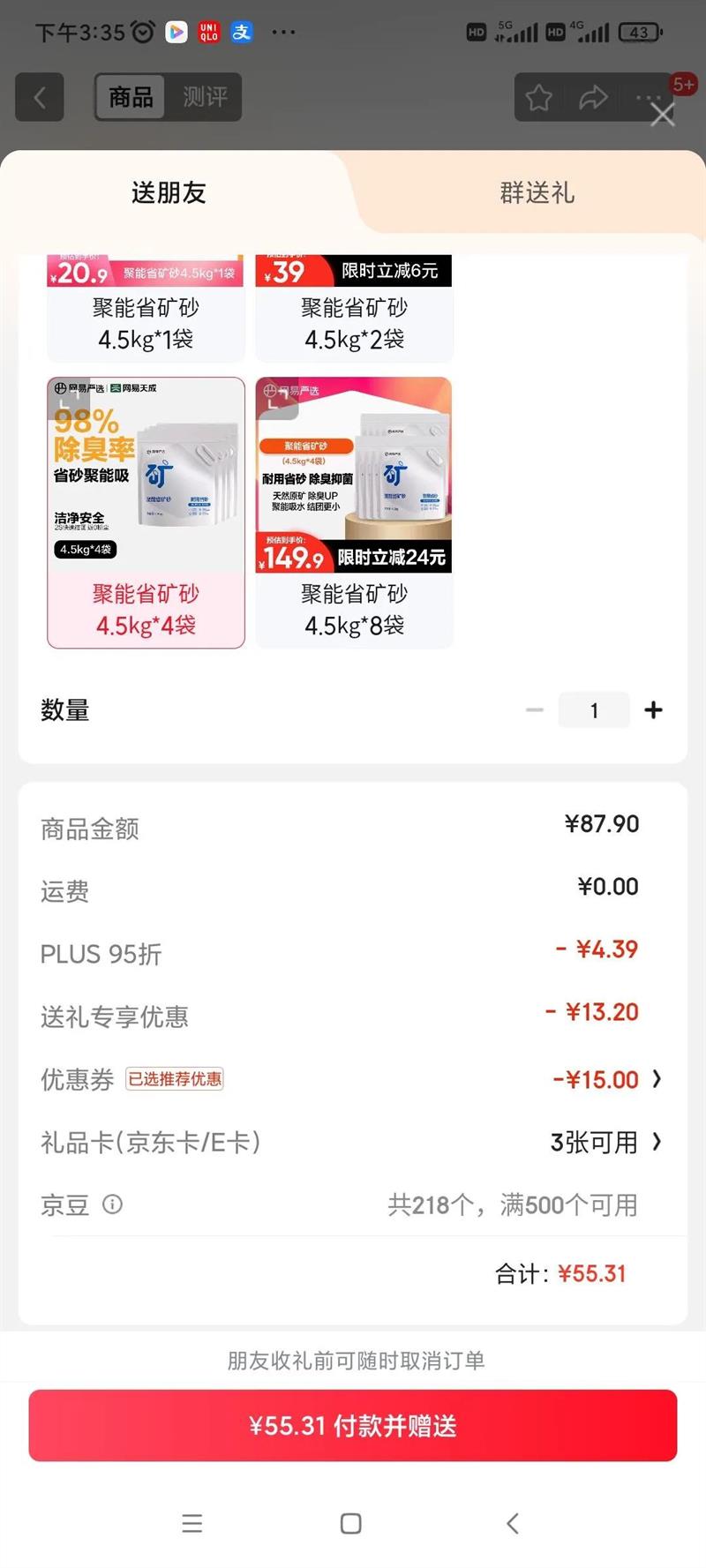Open the 优惠券 coupon selection row

pyautogui.click(x=353, y=1079)
